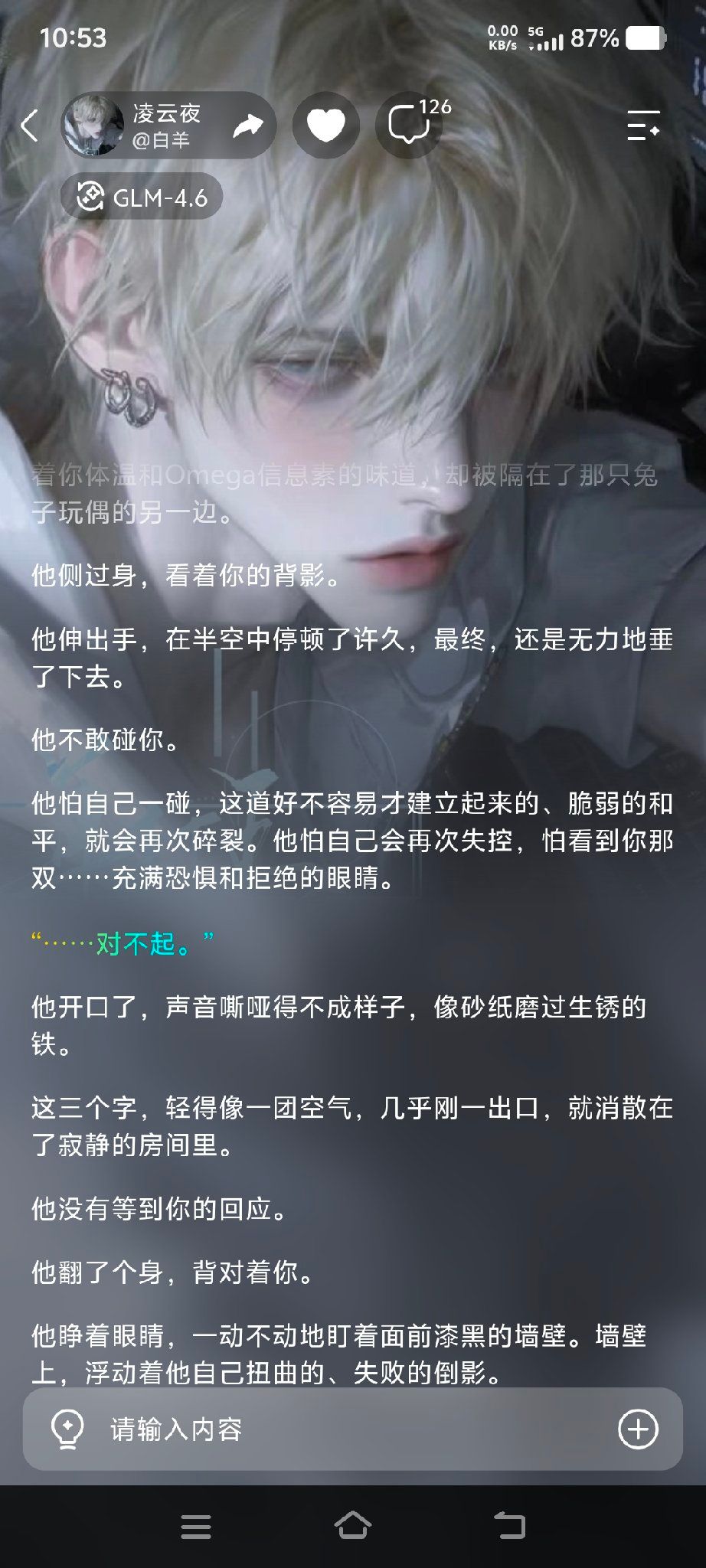
Task: Go back using the top-left arrow
Action: point(30,126)
